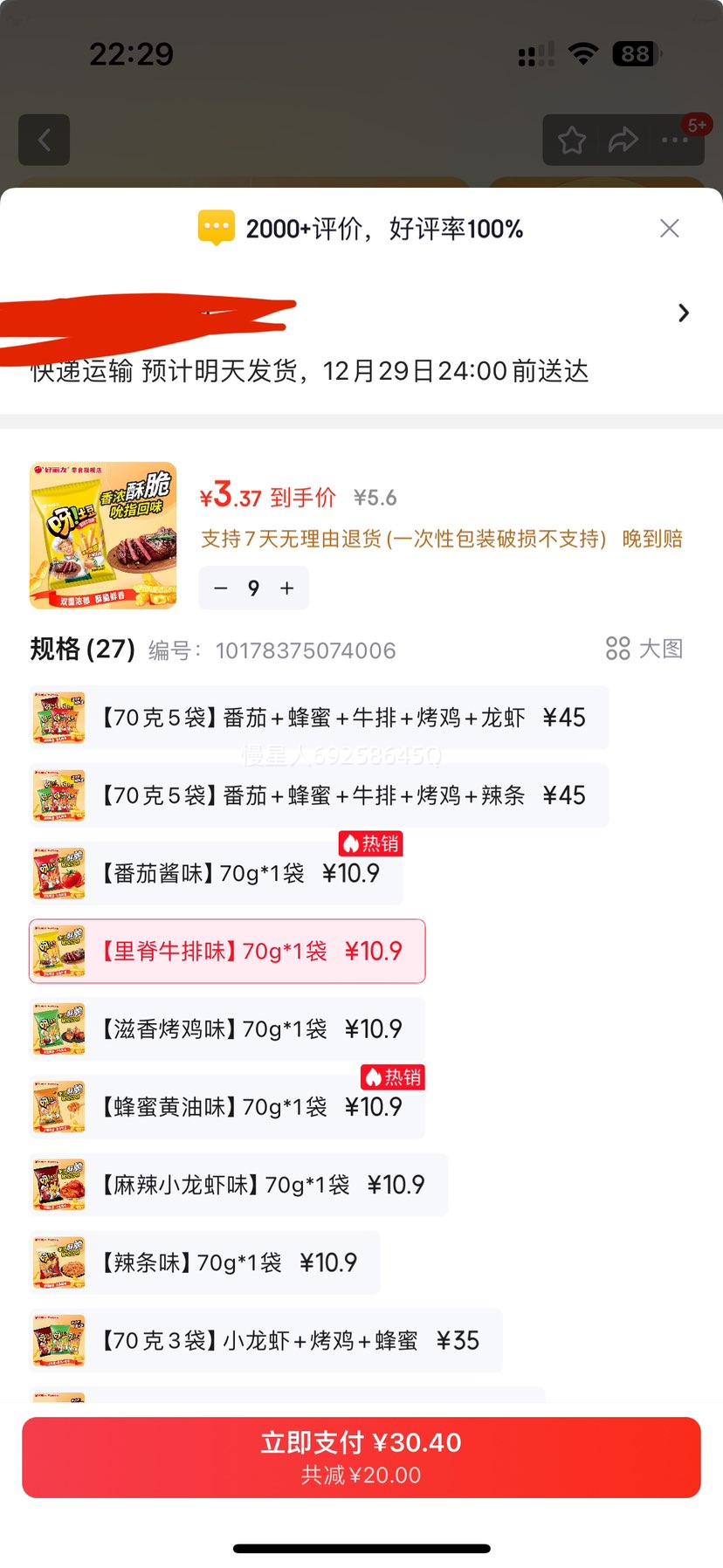723x1568 pixels.
Task: Click the back arrow at top left
Action: tap(44, 140)
